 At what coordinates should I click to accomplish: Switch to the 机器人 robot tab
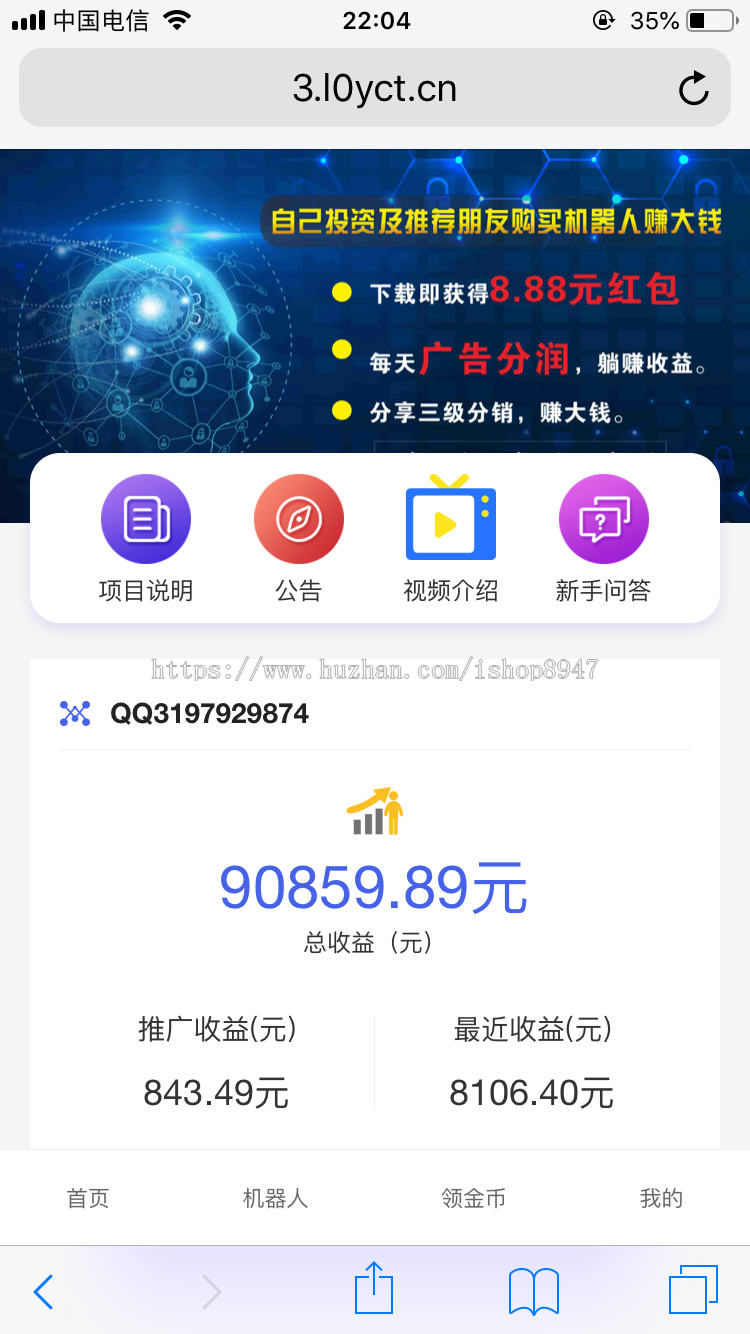click(276, 1198)
